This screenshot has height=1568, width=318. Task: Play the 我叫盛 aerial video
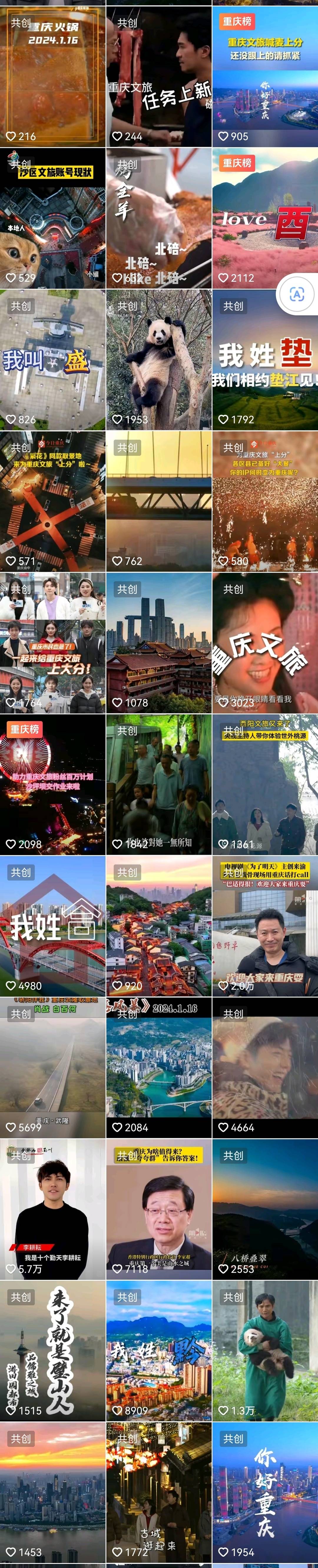[52, 360]
